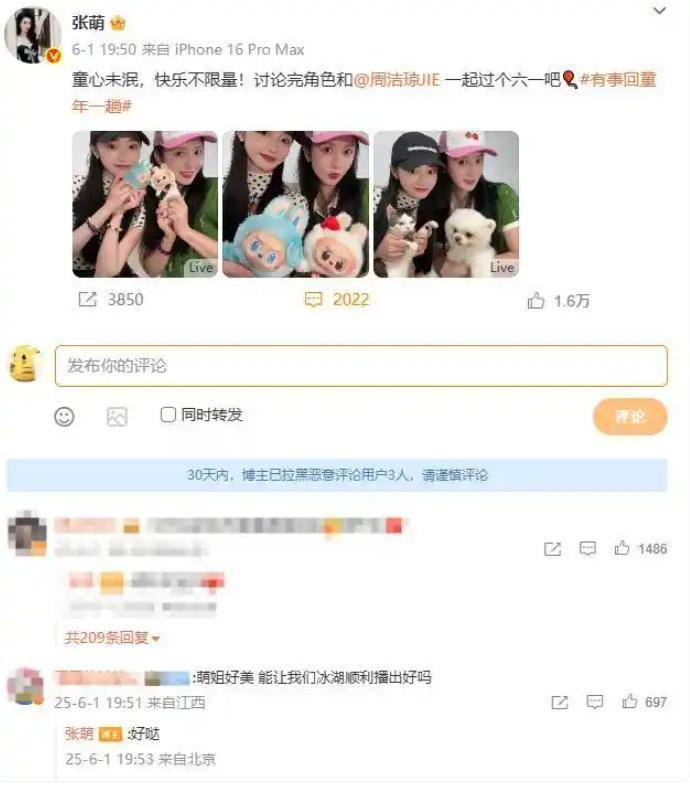Expand the post options chevron
This screenshot has width=690, height=788.
pos(660,12)
